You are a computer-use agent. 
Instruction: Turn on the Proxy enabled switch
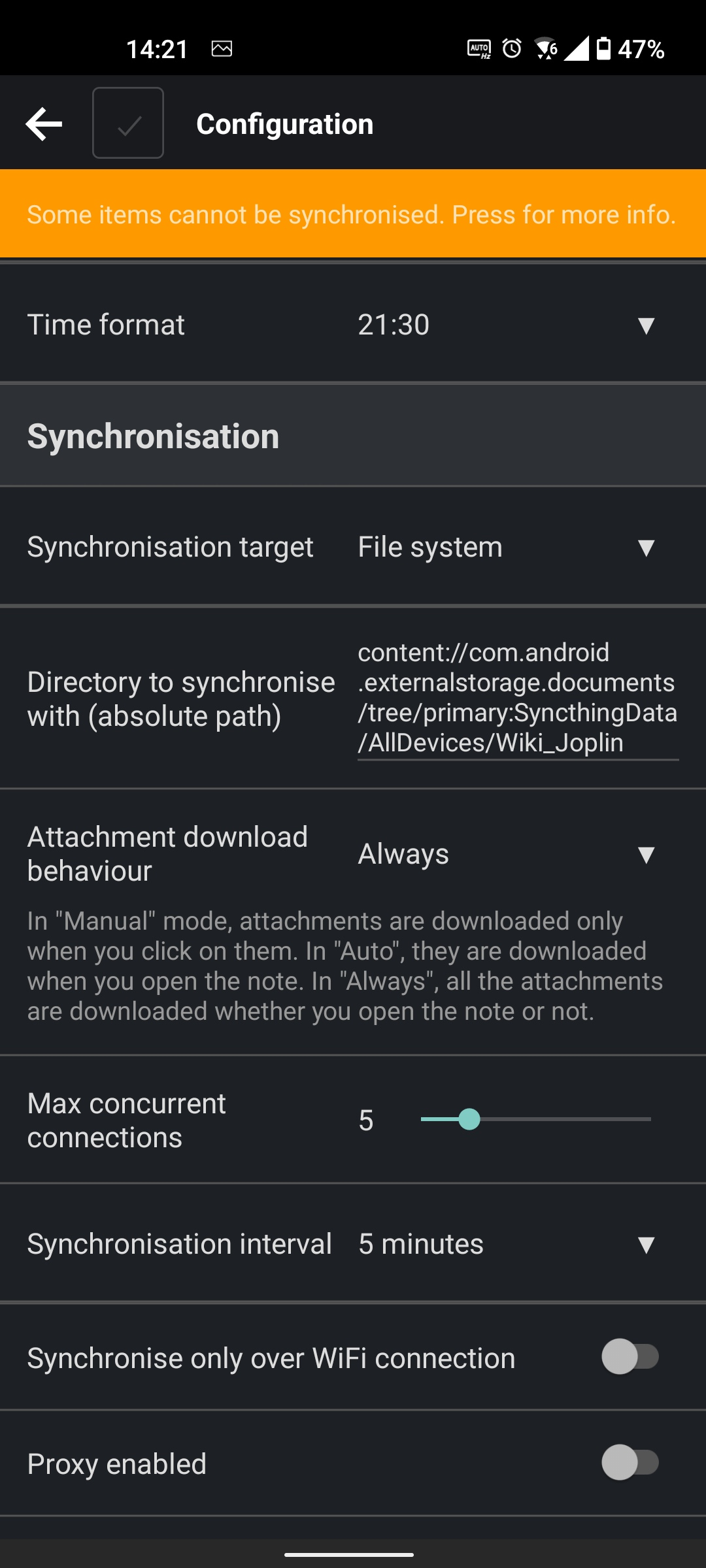pos(630,1463)
